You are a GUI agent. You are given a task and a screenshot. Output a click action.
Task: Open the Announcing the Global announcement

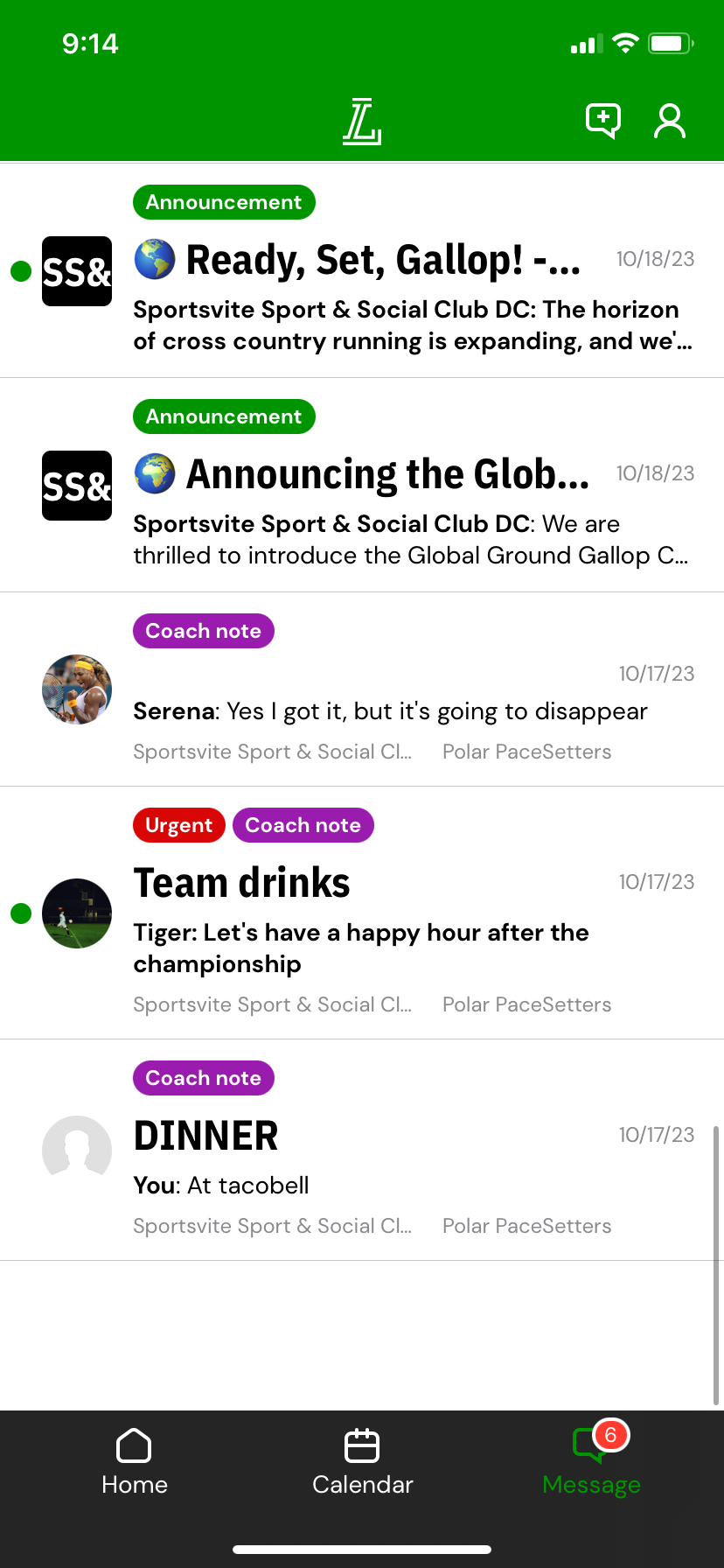[x=387, y=475]
